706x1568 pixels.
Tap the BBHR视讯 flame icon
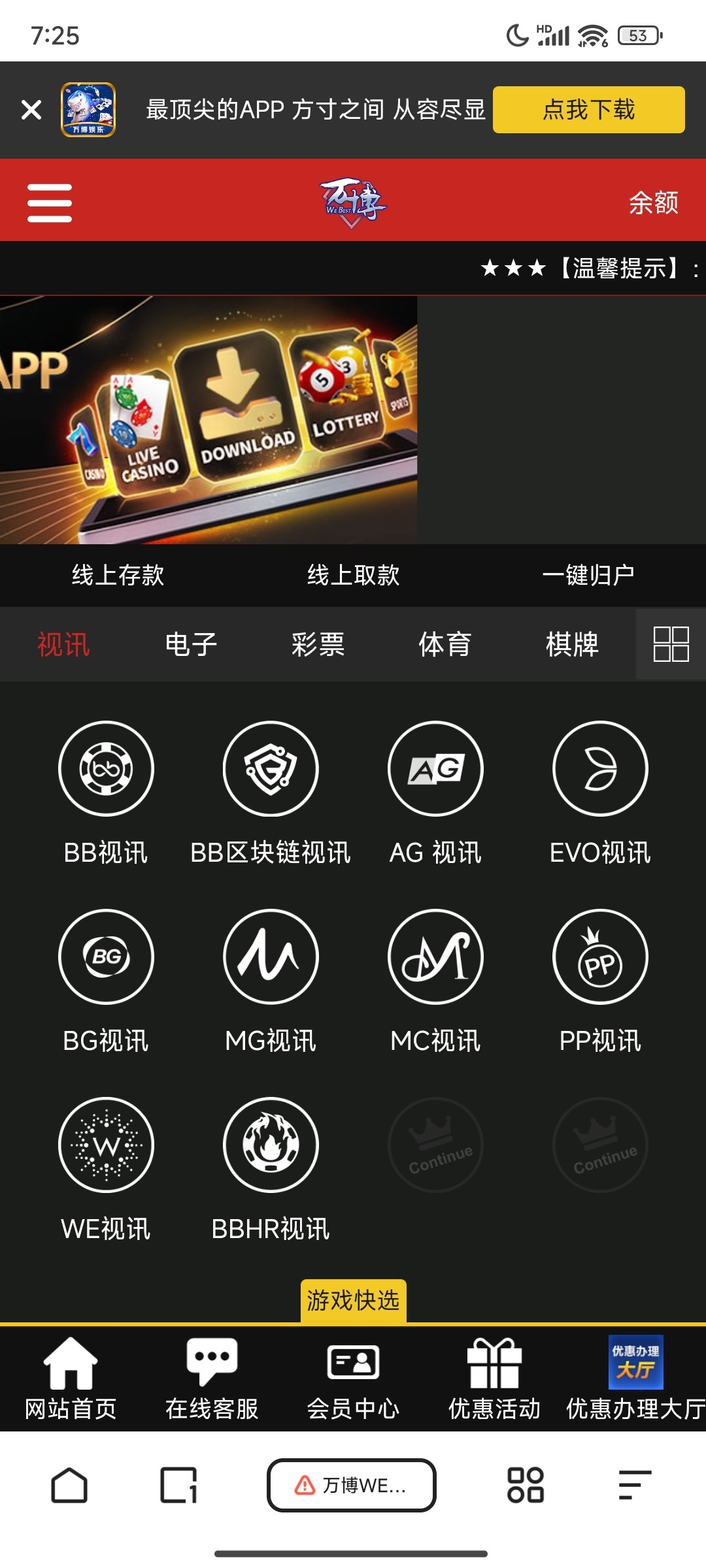pos(271,1145)
